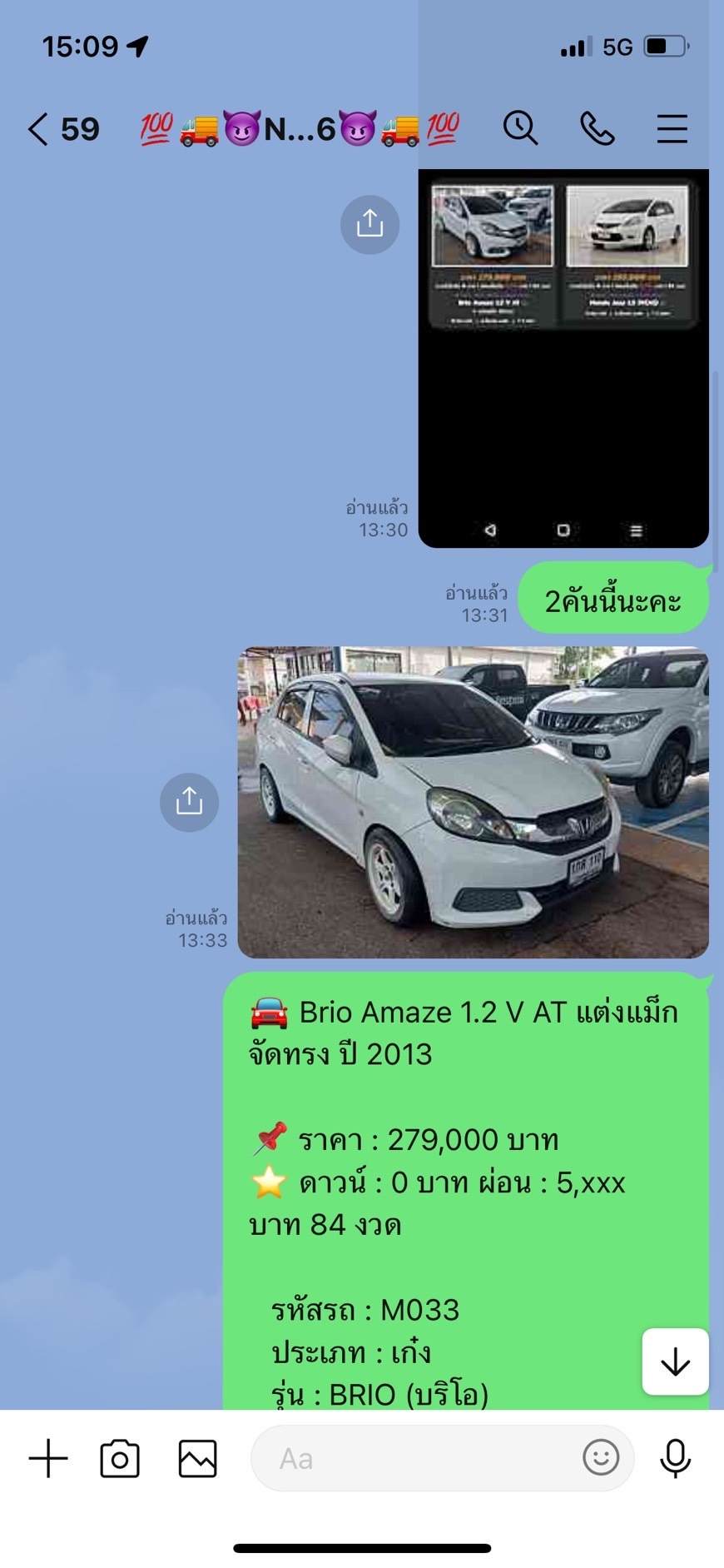The width and height of the screenshot is (724, 1568).
Task: Open the sticker and emoji picker
Action: 600,1458
